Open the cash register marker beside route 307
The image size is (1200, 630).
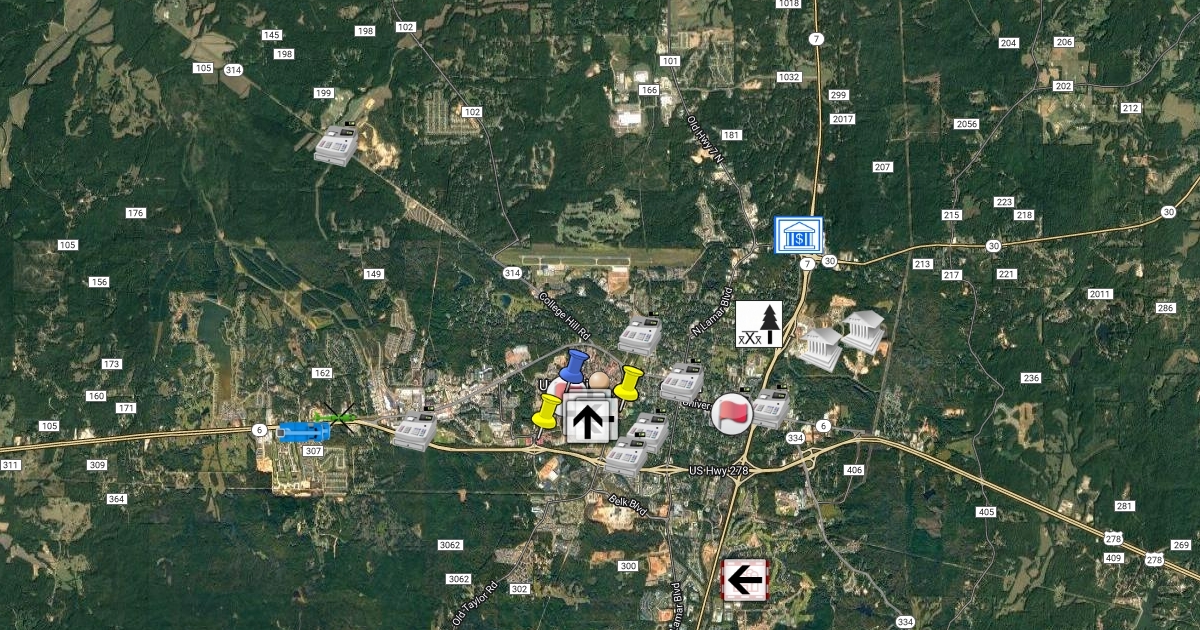pyautogui.click(x=414, y=430)
